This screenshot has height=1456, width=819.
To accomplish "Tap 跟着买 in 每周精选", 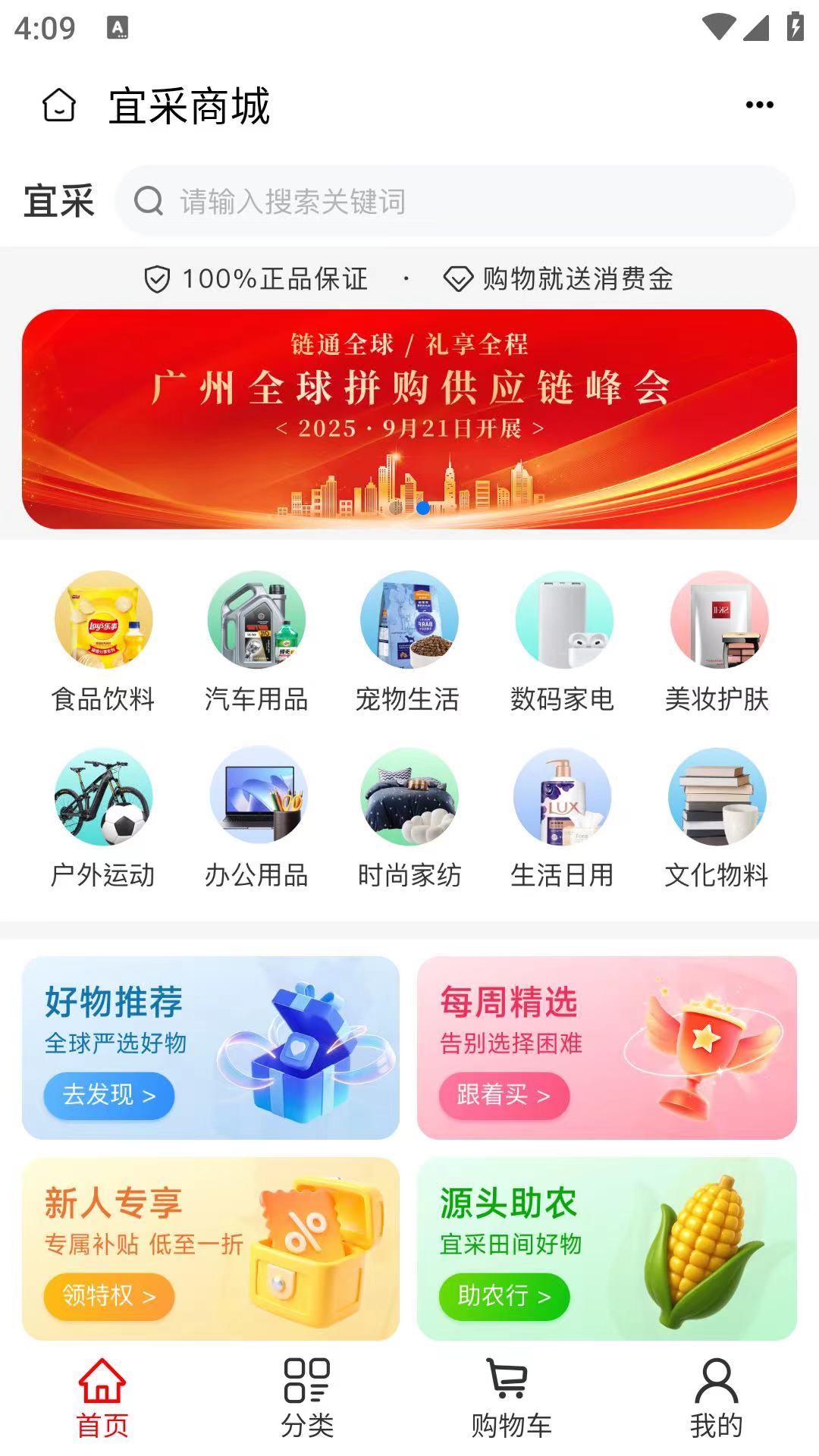I will coord(503,1096).
